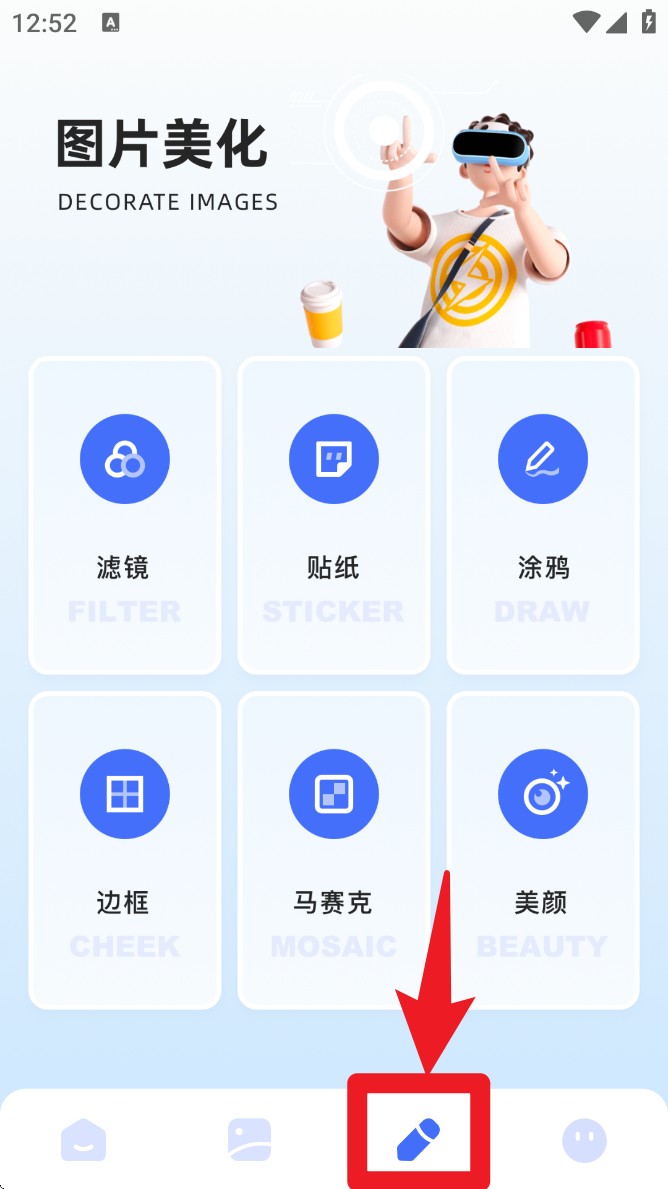The height and width of the screenshot is (1189, 668).
Task: Switch to the home tab
Action: point(83,1140)
